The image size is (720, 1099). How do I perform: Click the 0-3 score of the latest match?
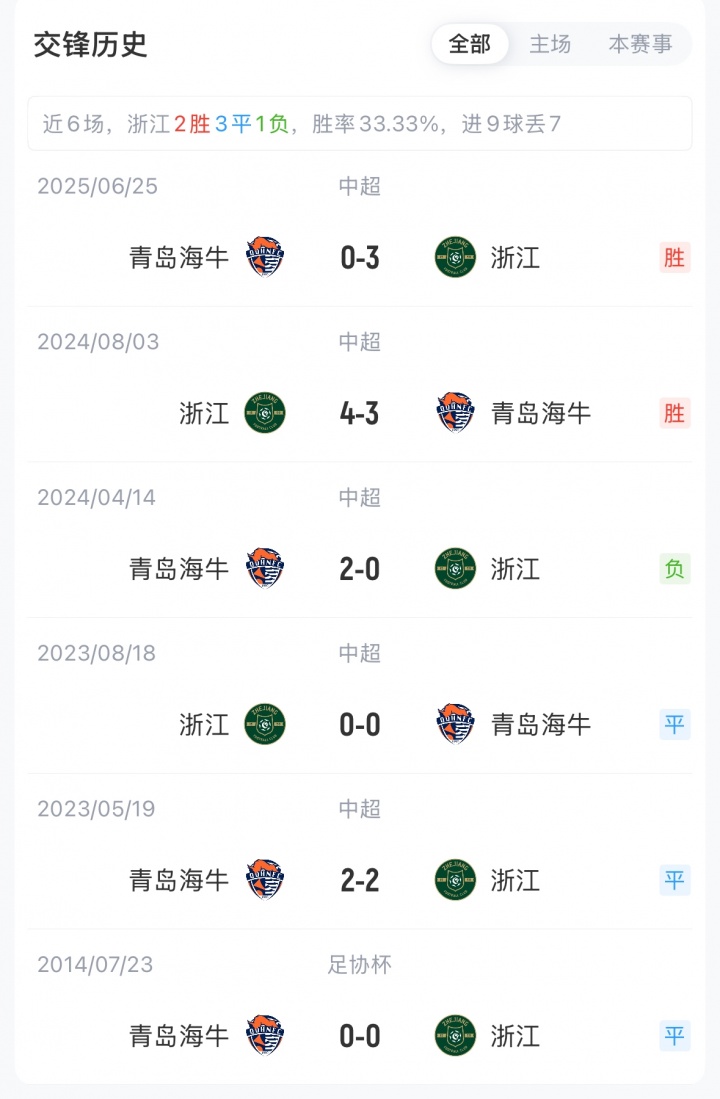360,257
